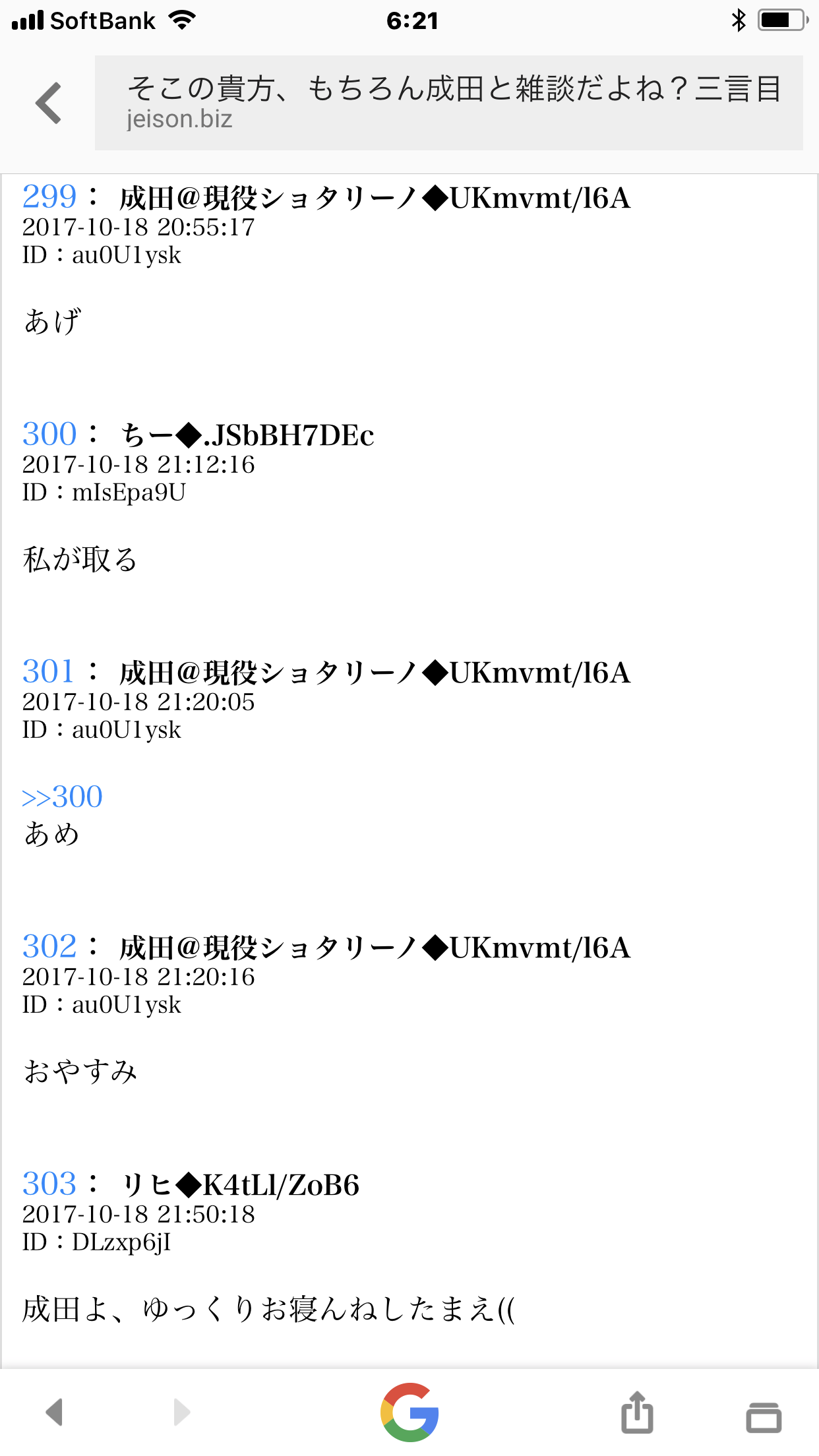
Task: Open post number 301 link
Action: [49, 671]
